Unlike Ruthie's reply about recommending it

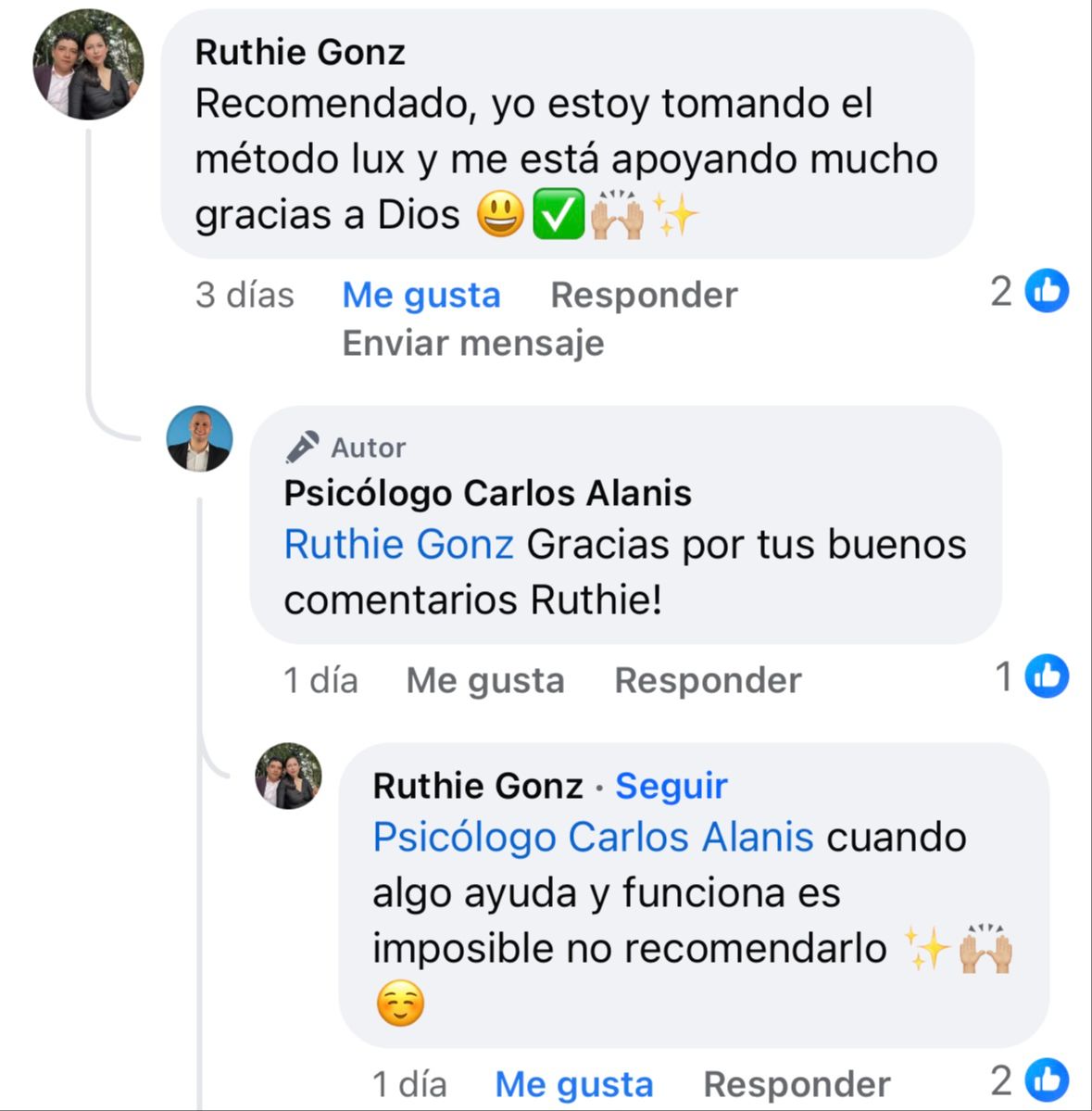click(573, 1084)
